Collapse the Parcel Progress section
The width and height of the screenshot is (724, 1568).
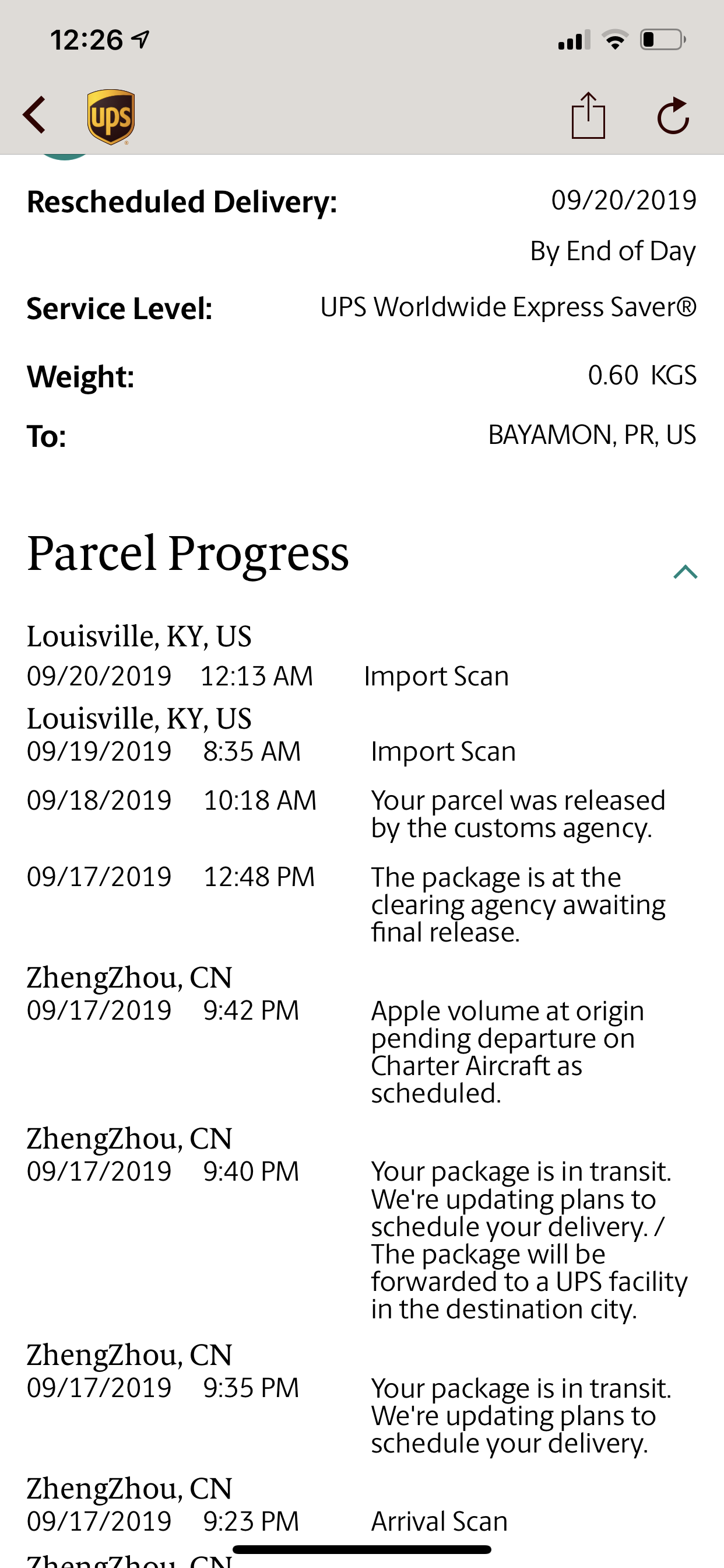click(x=685, y=572)
